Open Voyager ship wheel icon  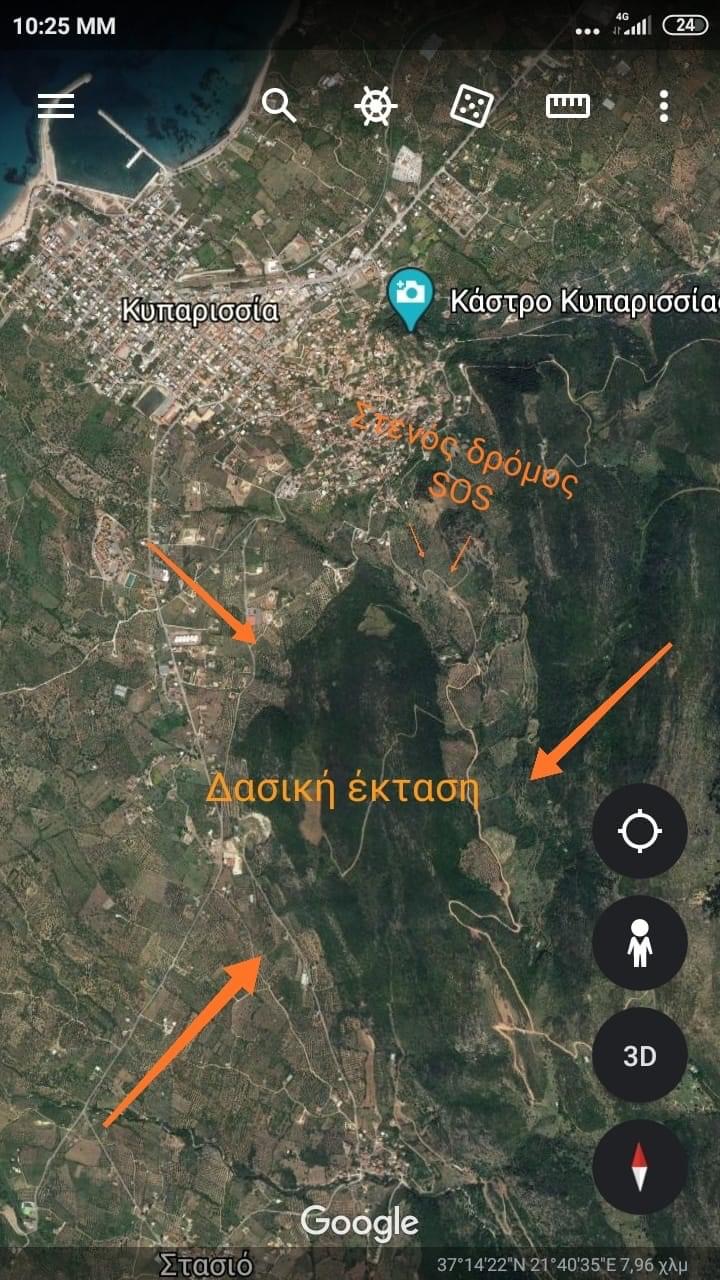pos(375,106)
